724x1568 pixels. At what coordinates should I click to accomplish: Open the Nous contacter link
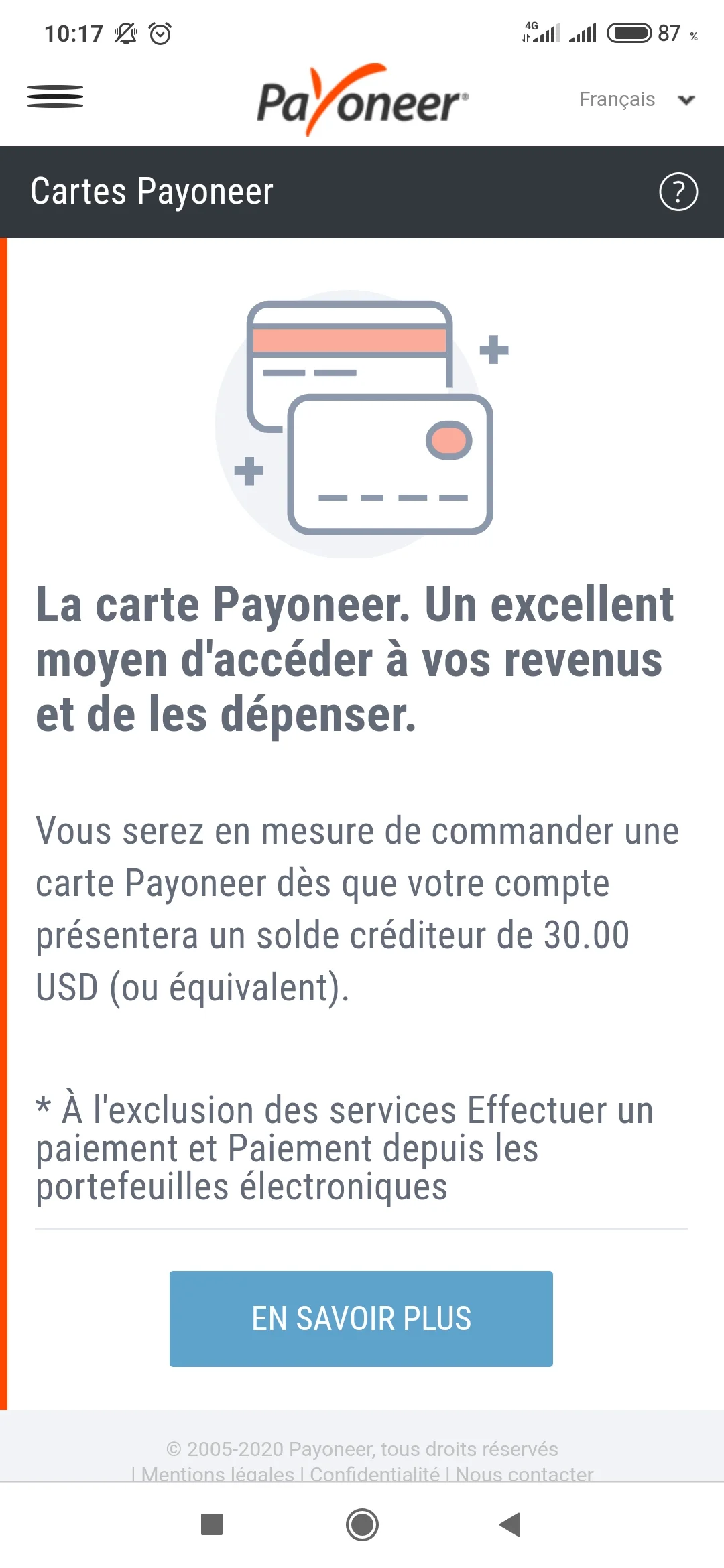coord(524,1474)
